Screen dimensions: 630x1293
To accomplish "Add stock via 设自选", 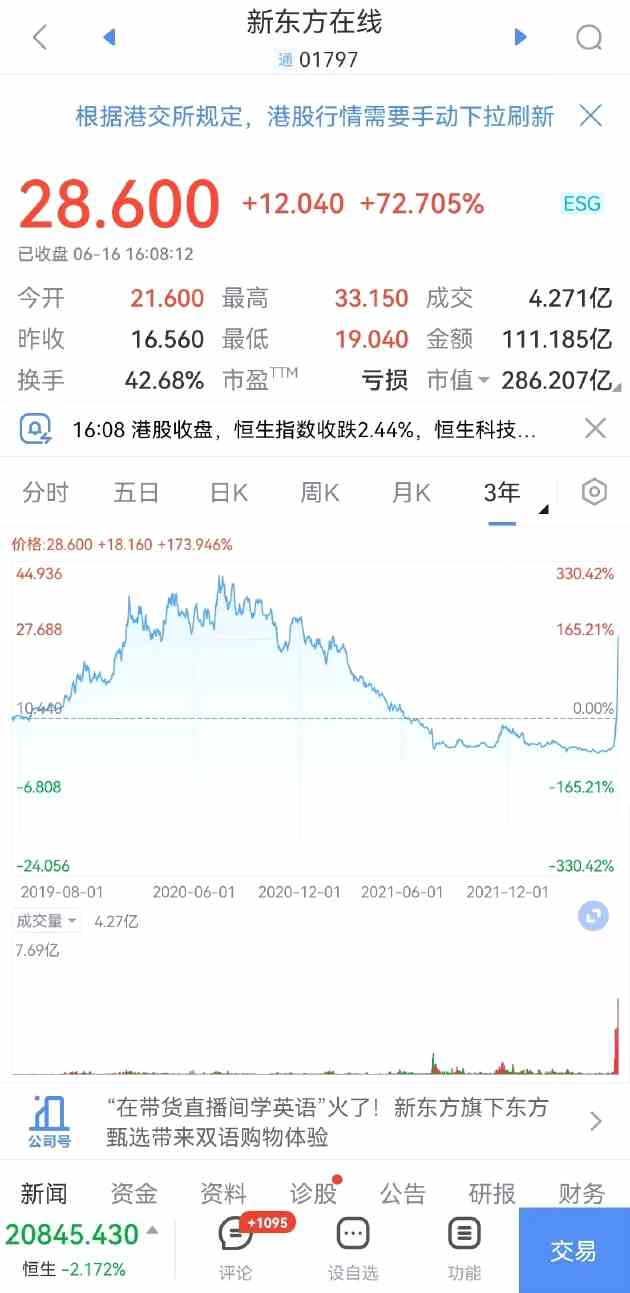I will tap(353, 1246).
